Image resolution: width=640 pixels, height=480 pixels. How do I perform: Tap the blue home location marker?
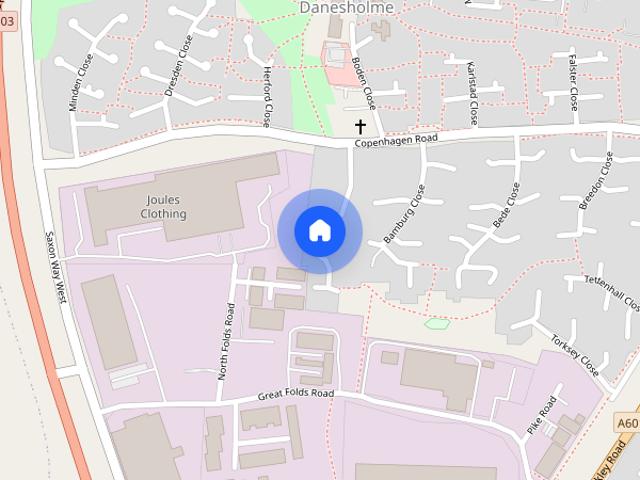click(x=320, y=231)
